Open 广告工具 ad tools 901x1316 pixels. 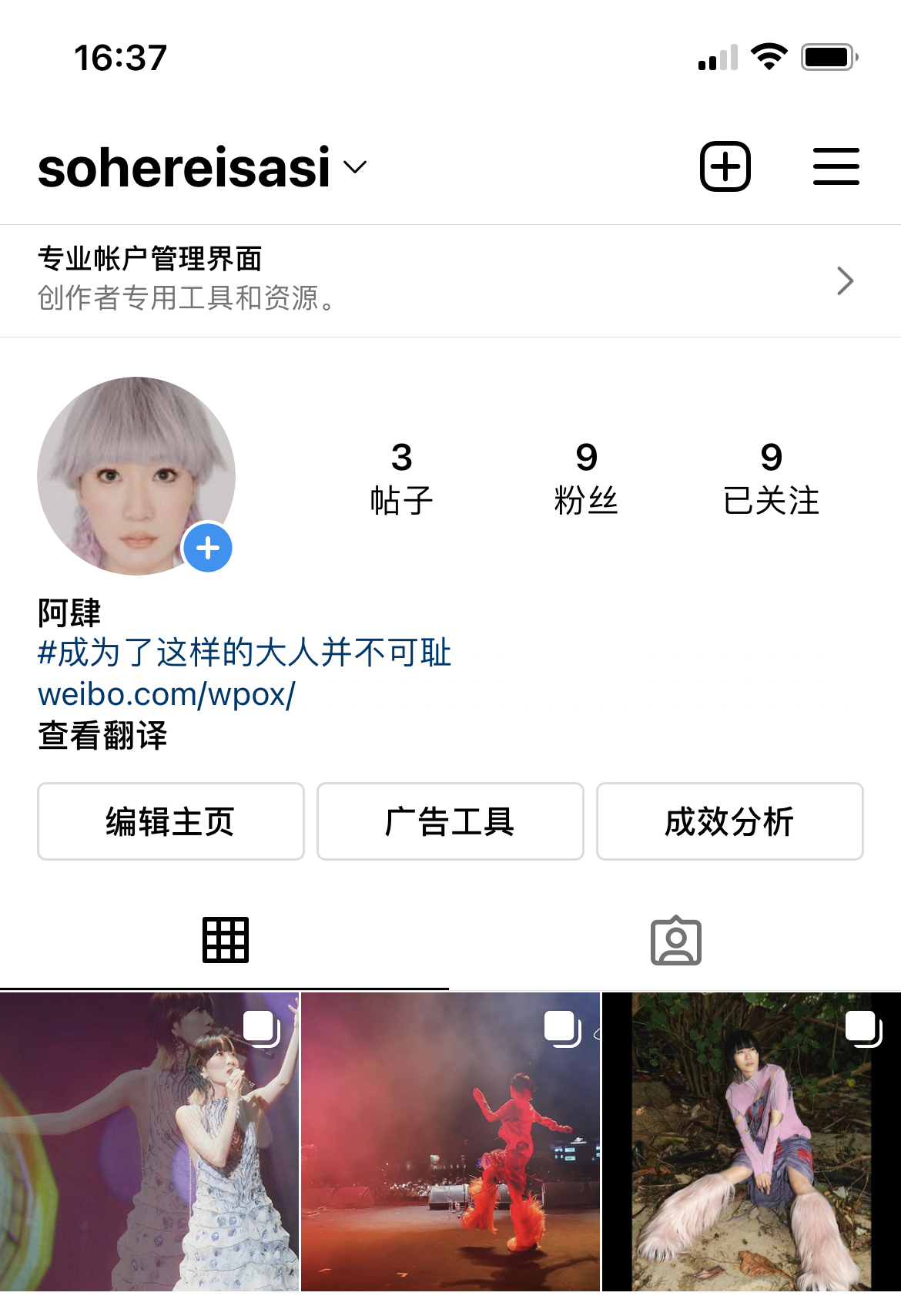click(450, 821)
